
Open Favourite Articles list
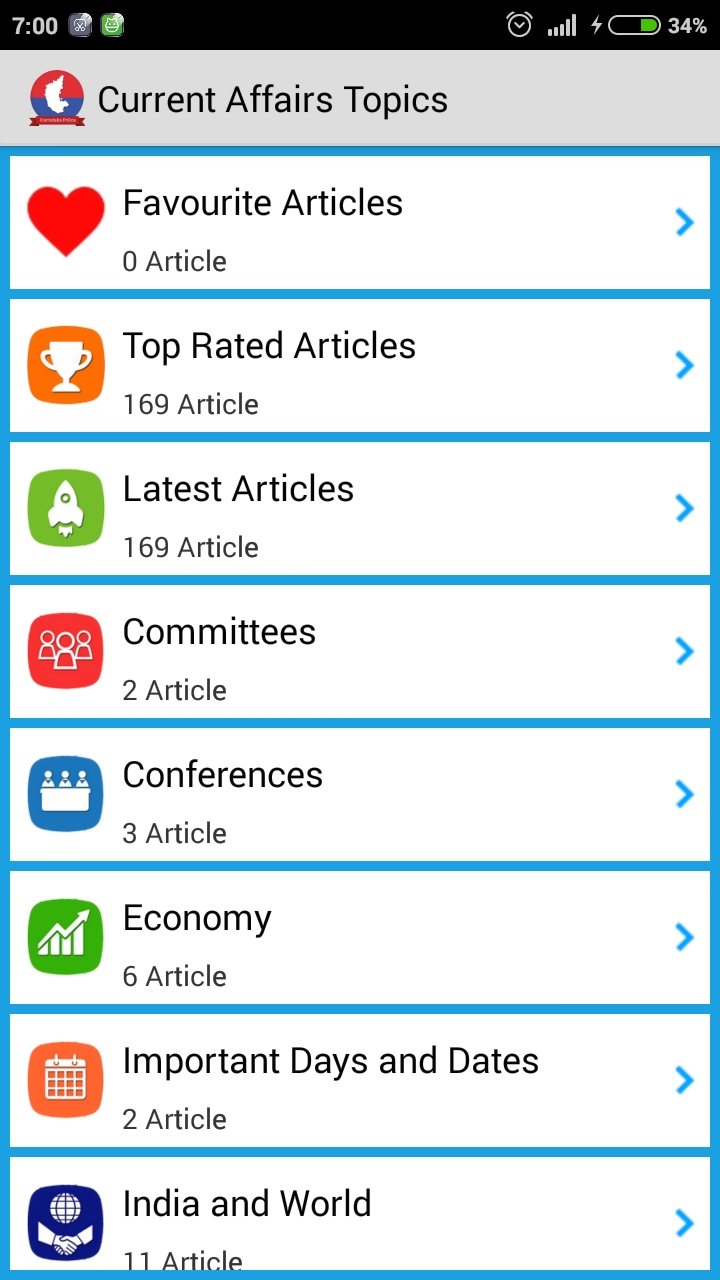(x=360, y=222)
